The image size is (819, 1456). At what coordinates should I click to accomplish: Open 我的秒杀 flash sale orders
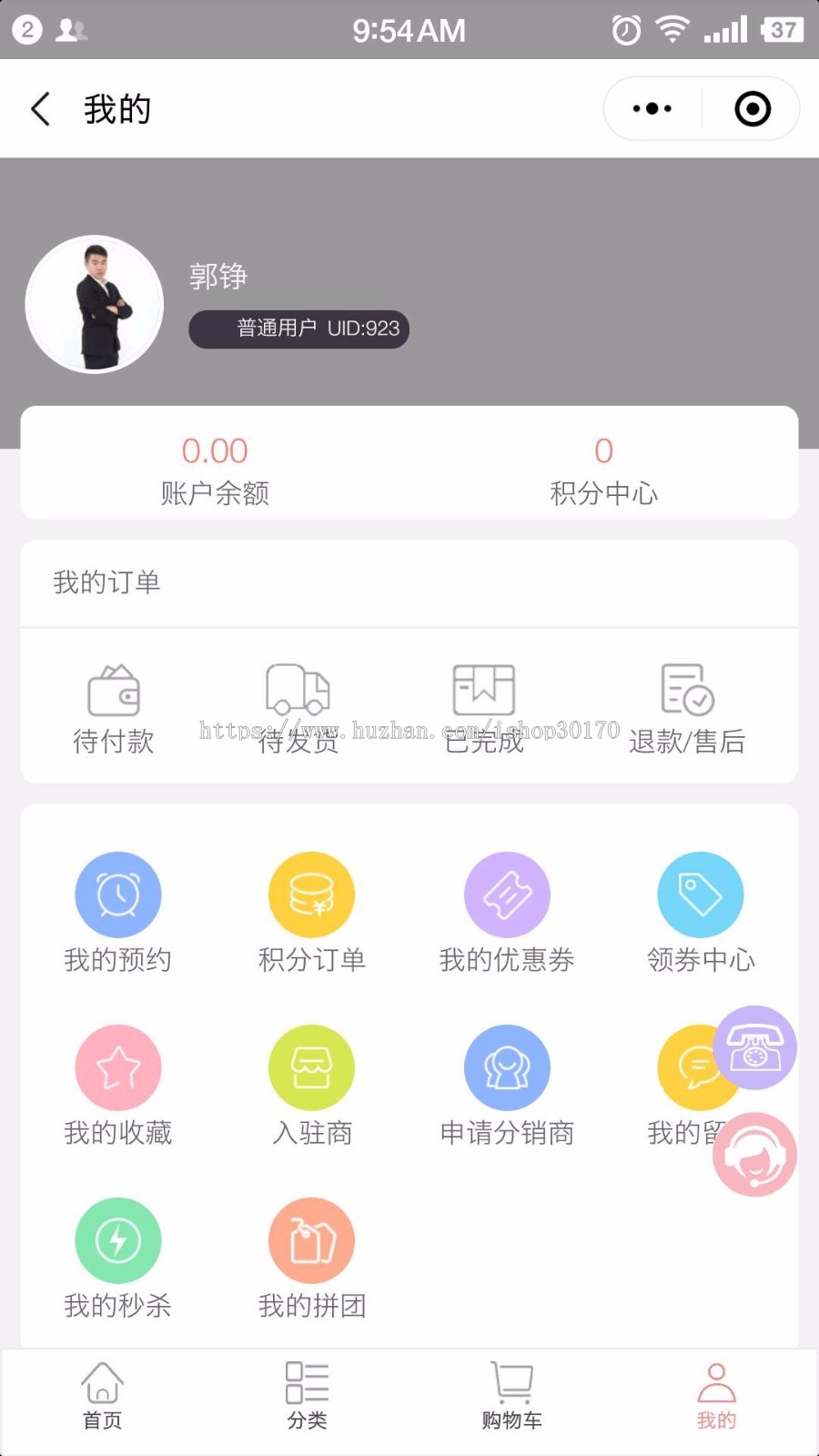pyautogui.click(x=118, y=1256)
